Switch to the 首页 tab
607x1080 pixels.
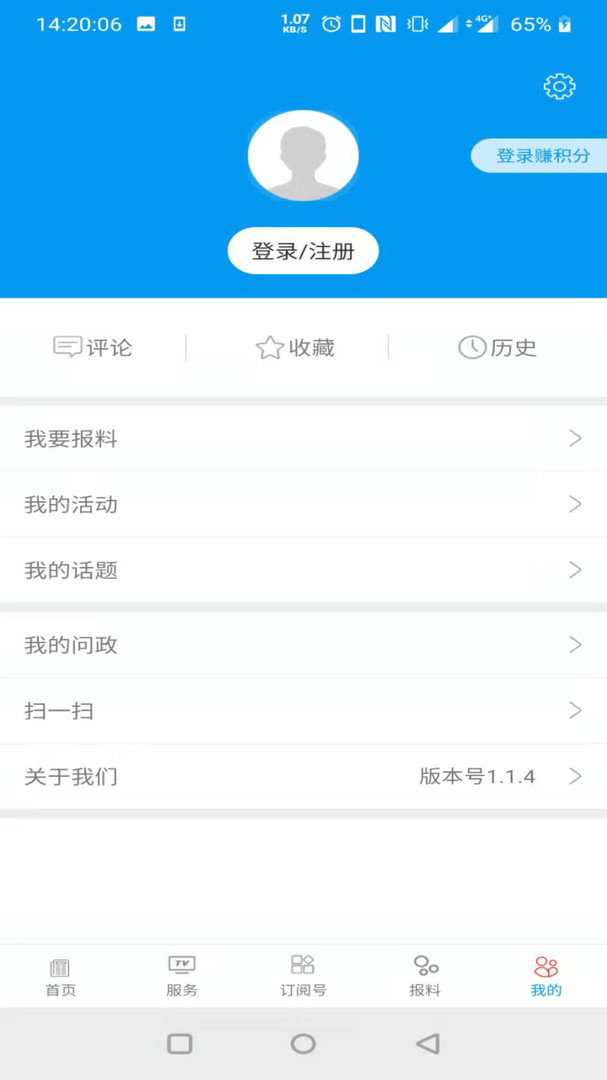tap(60, 977)
